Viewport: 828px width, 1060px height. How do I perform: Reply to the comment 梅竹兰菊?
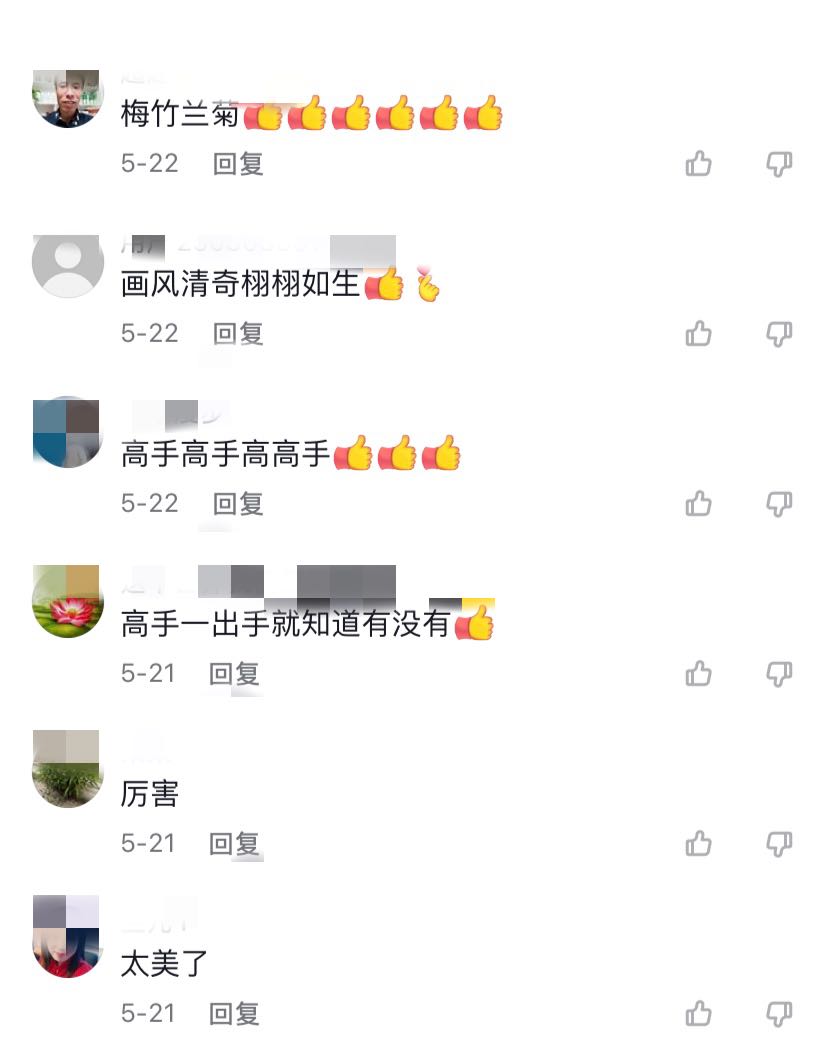point(238,164)
